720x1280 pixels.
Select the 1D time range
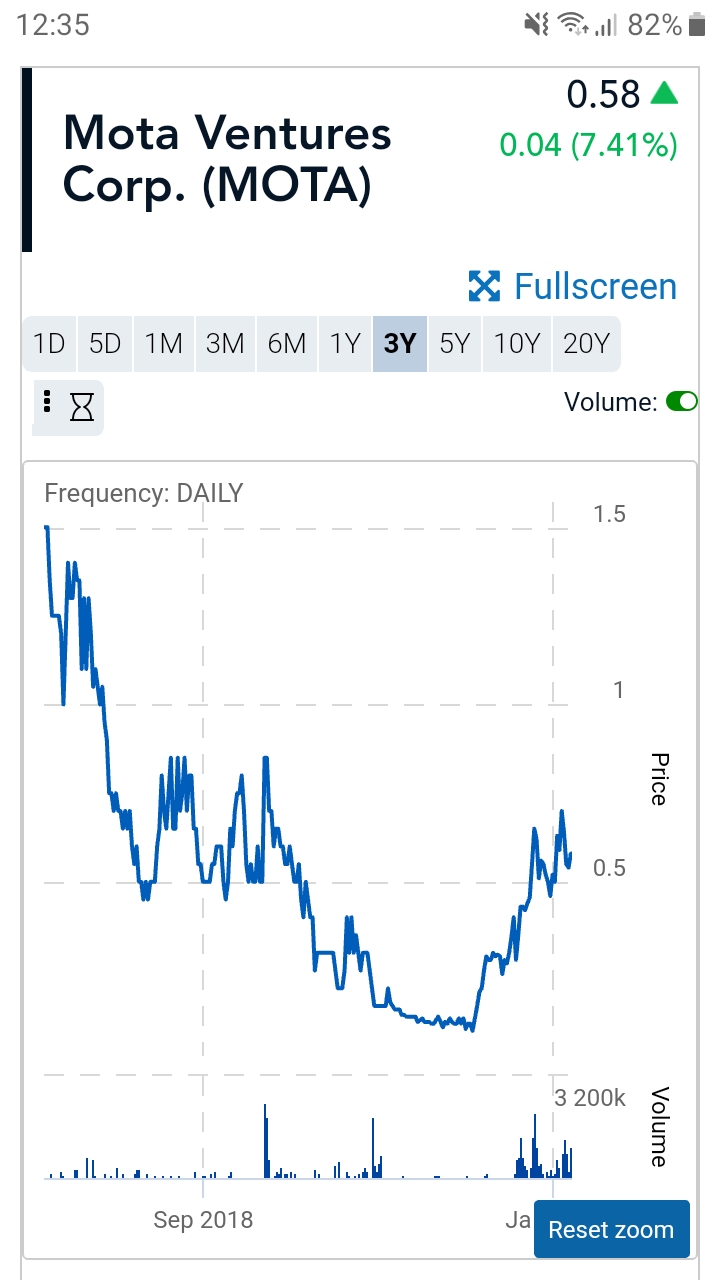[49, 344]
